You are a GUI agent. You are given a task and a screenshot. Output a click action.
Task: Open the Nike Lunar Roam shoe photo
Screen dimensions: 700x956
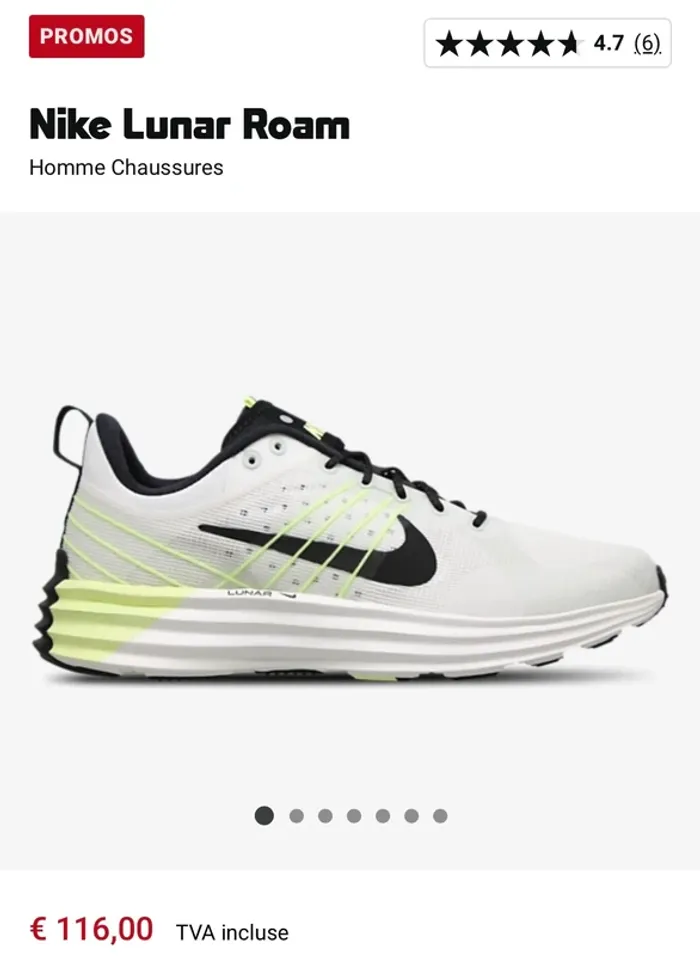click(x=350, y=540)
